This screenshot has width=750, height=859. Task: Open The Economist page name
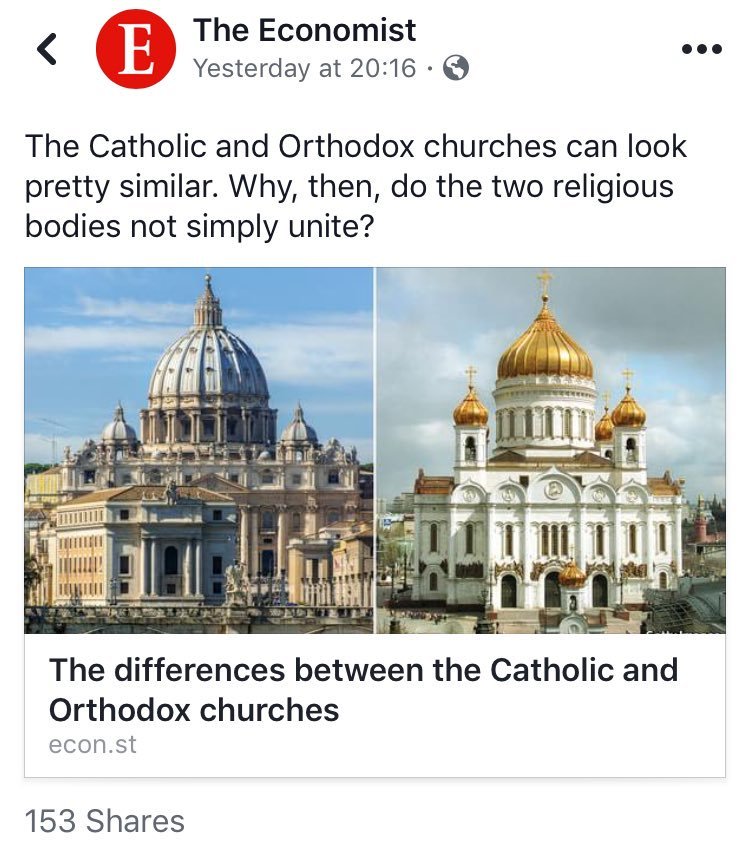[x=304, y=30]
